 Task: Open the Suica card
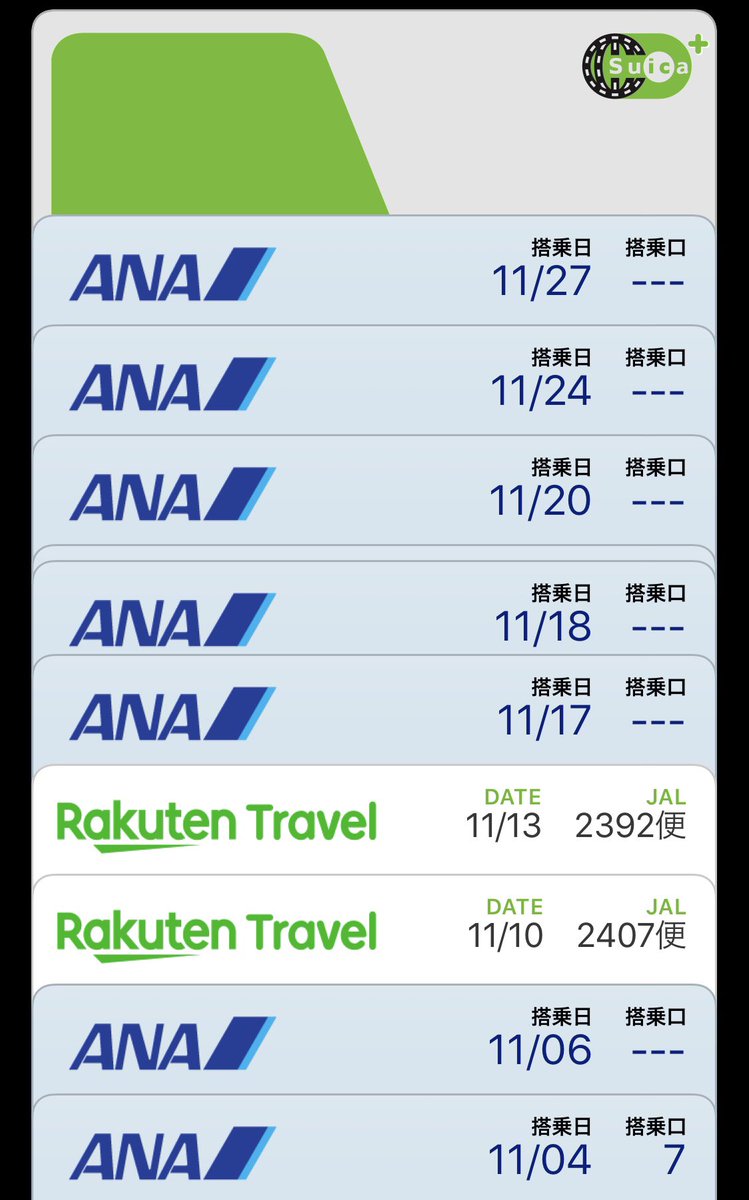click(x=374, y=113)
